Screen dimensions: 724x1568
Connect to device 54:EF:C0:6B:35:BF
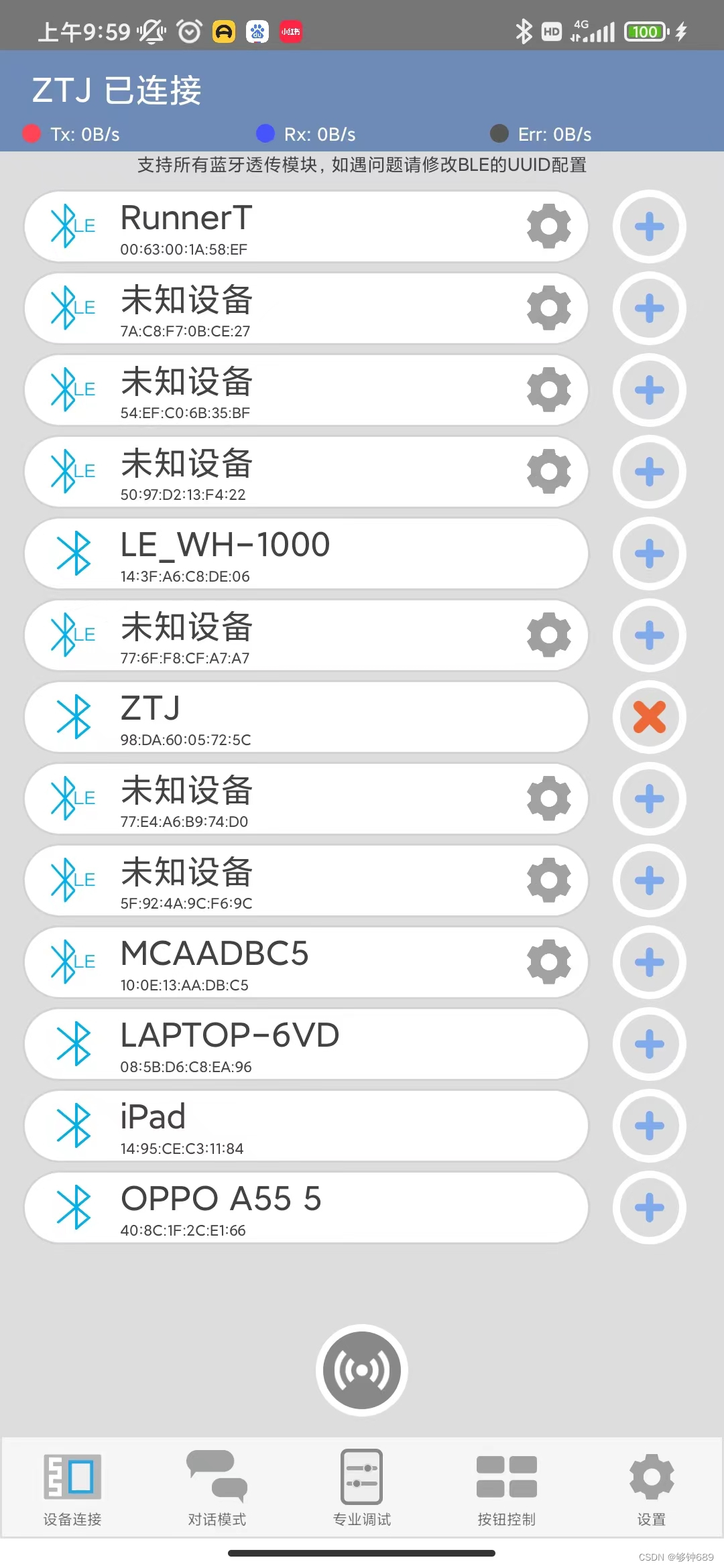649,390
